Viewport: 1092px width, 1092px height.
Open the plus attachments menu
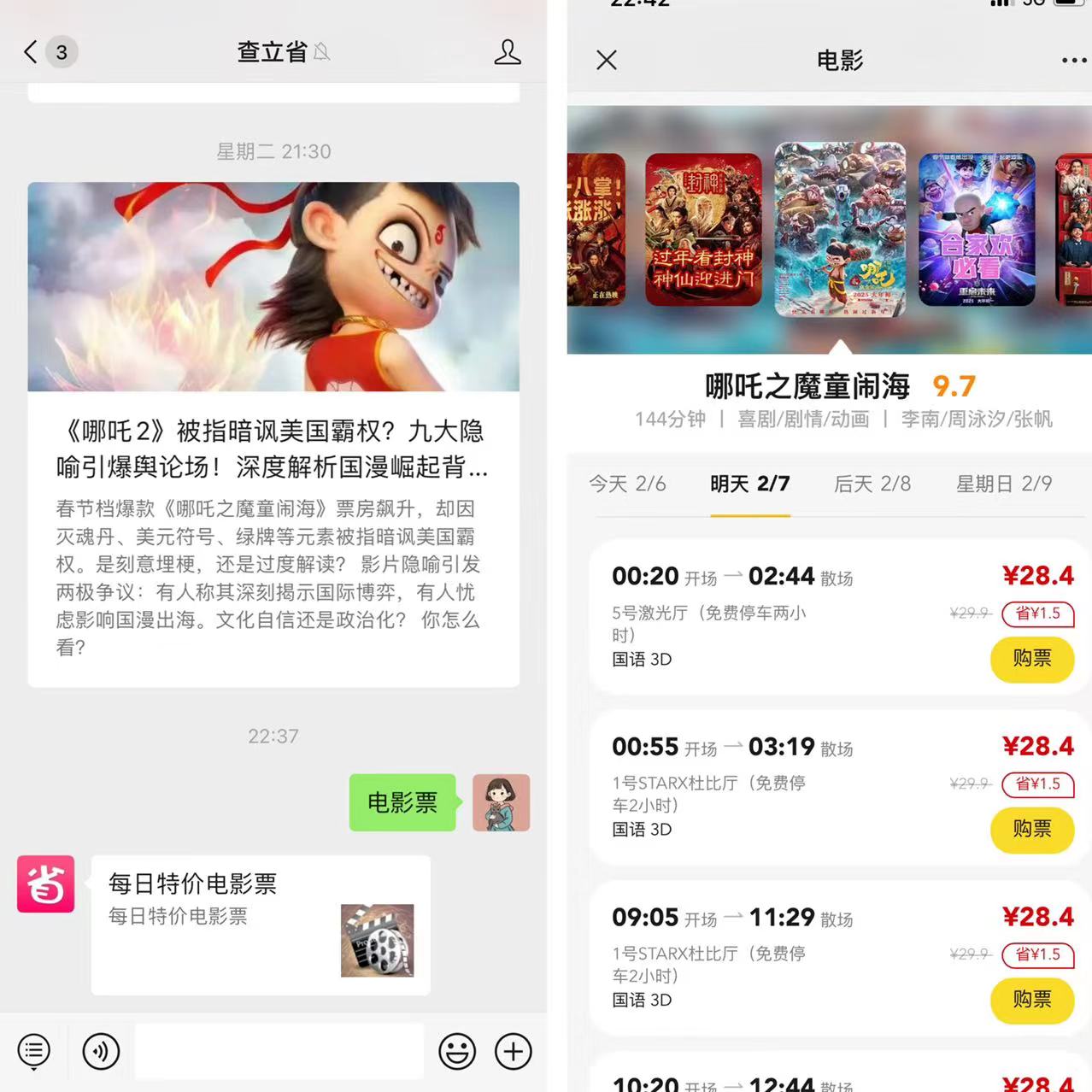pos(514,1051)
